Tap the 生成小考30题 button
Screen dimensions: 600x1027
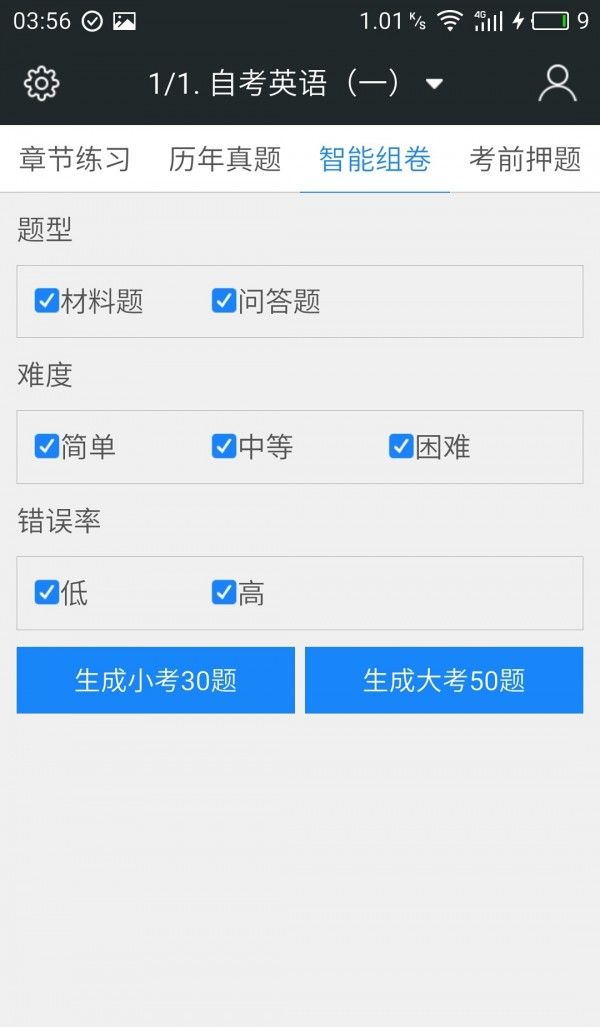point(156,680)
